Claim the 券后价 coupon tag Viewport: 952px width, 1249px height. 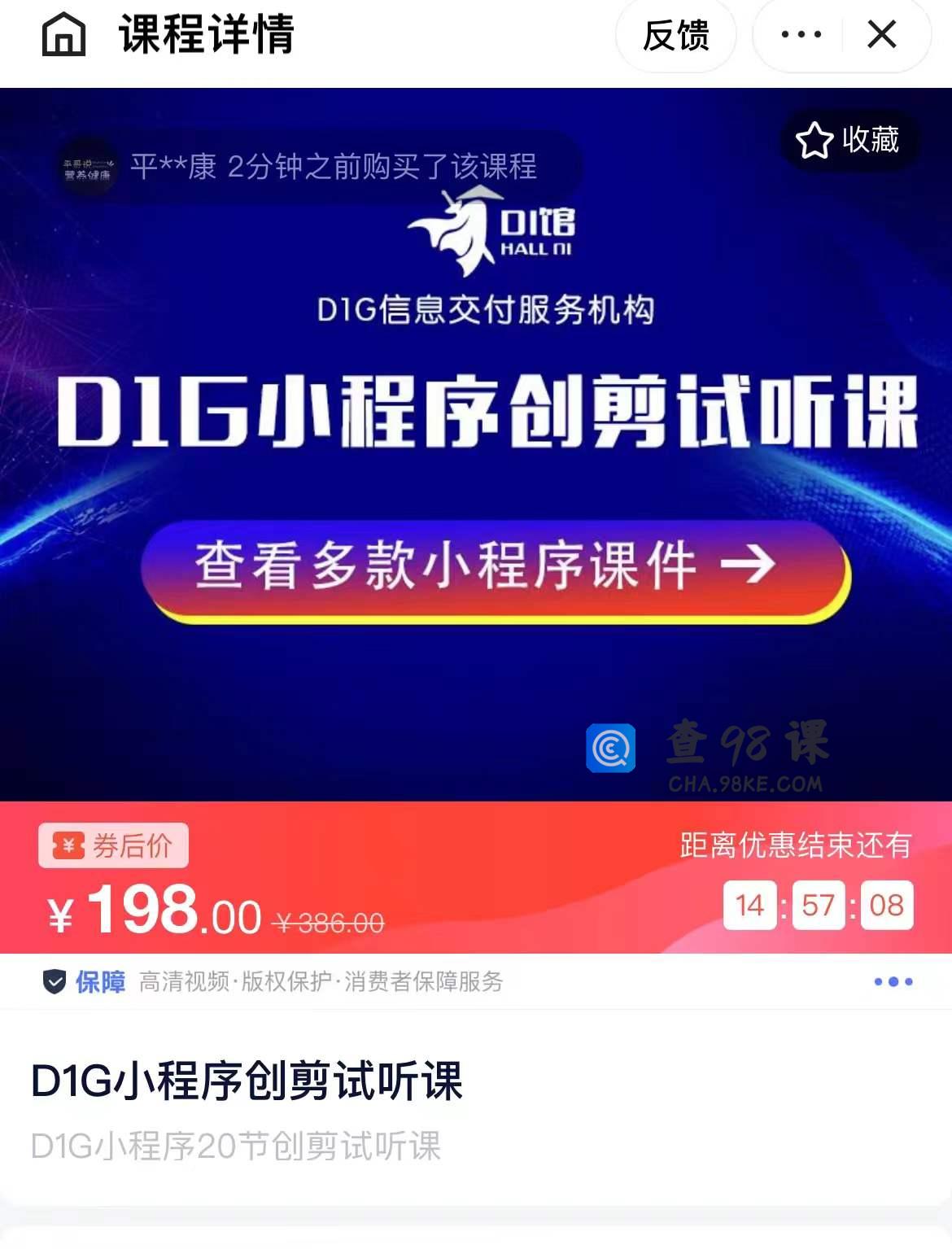[113, 845]
